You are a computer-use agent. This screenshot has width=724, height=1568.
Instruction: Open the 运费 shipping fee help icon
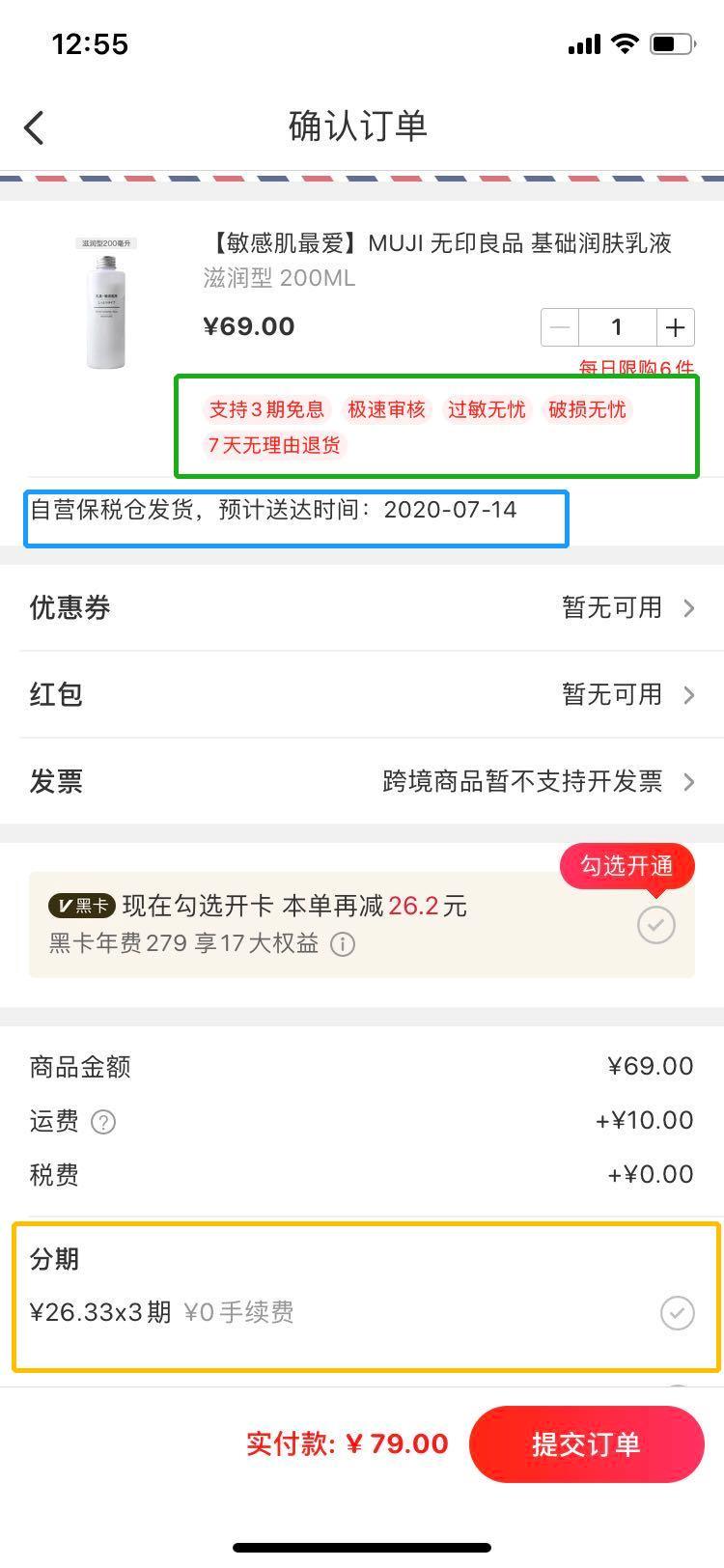click(103, 1122)
